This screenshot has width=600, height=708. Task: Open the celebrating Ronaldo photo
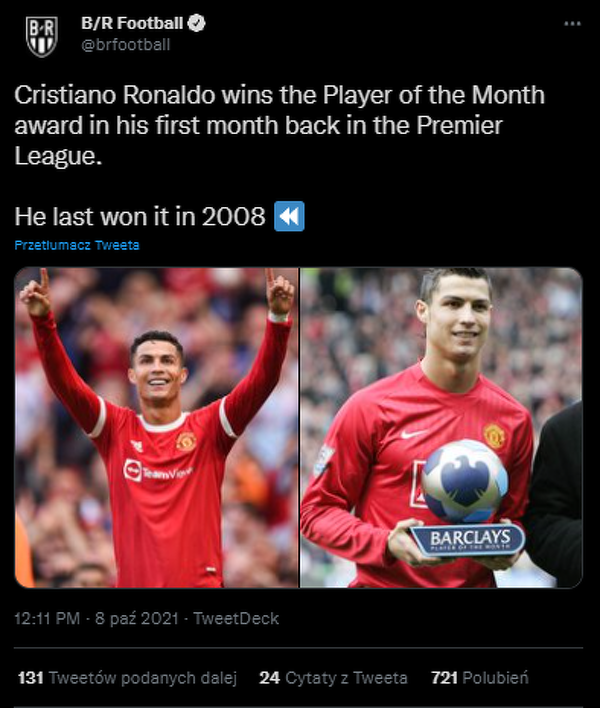click(x=156, y=427)
